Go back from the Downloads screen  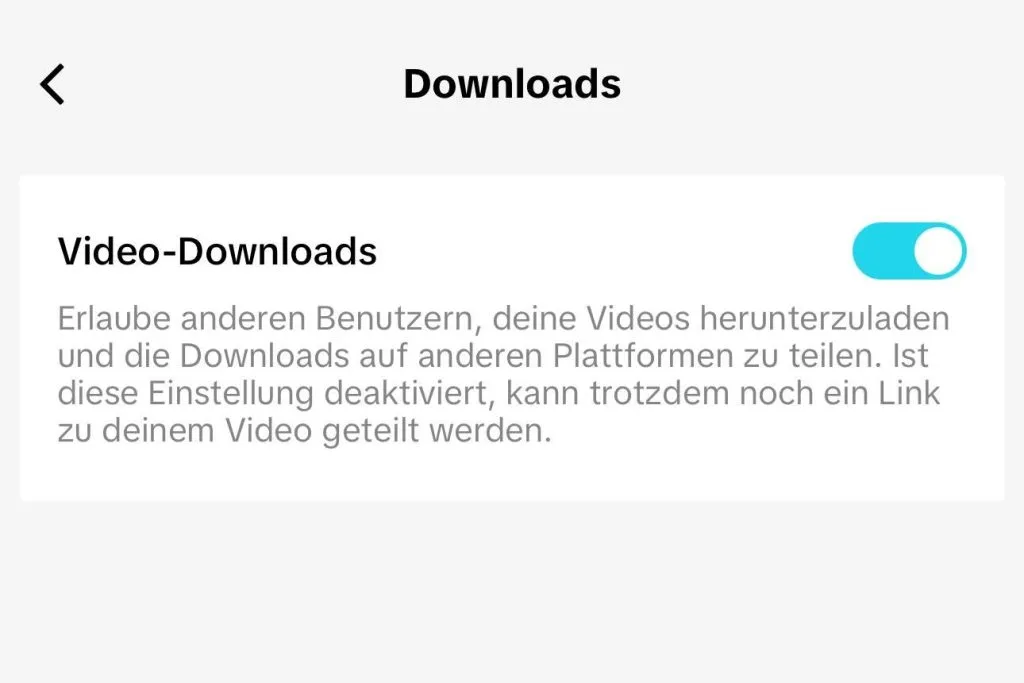(52, 84)
